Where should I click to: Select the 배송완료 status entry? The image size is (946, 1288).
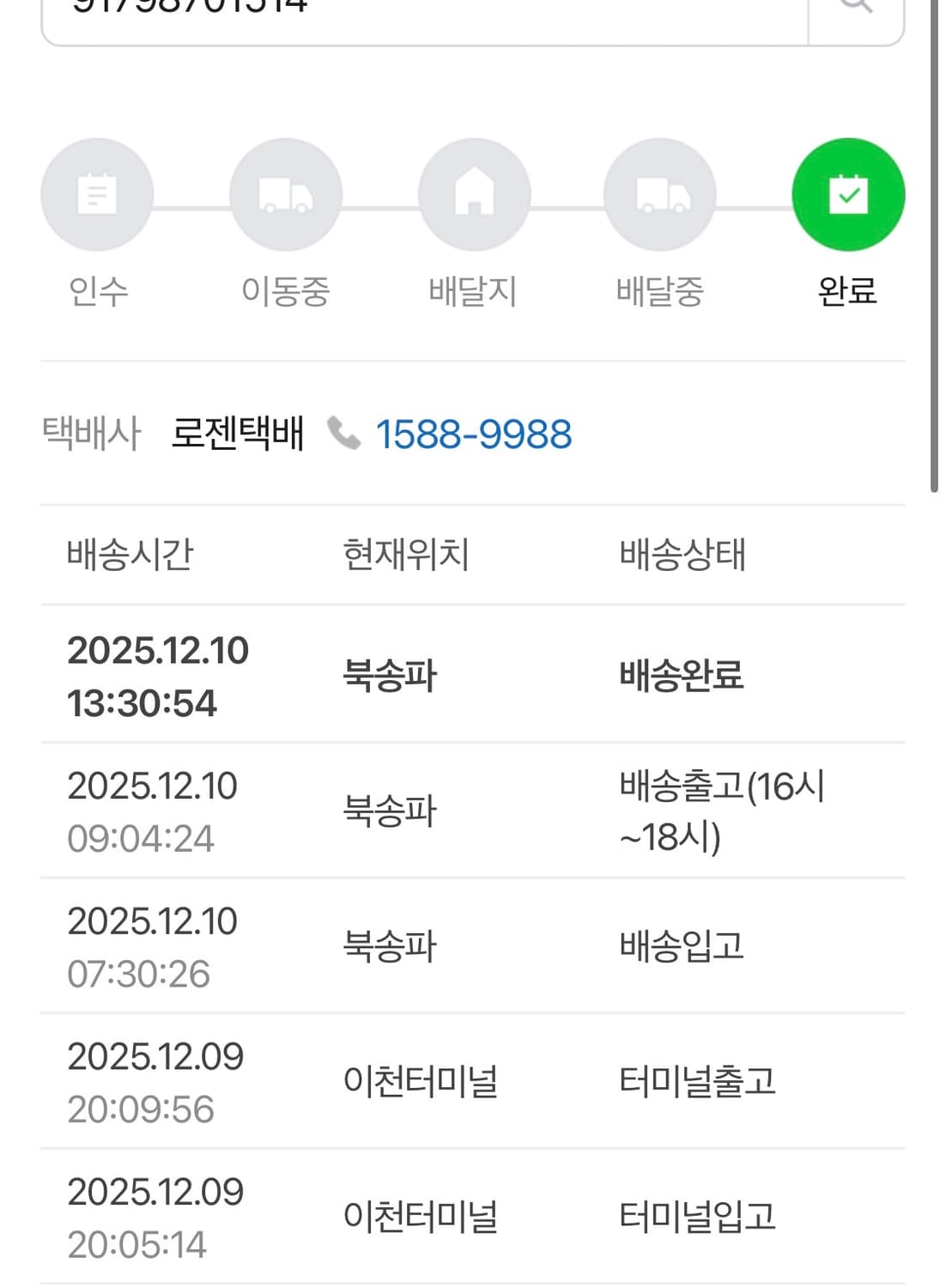(682, 677)
